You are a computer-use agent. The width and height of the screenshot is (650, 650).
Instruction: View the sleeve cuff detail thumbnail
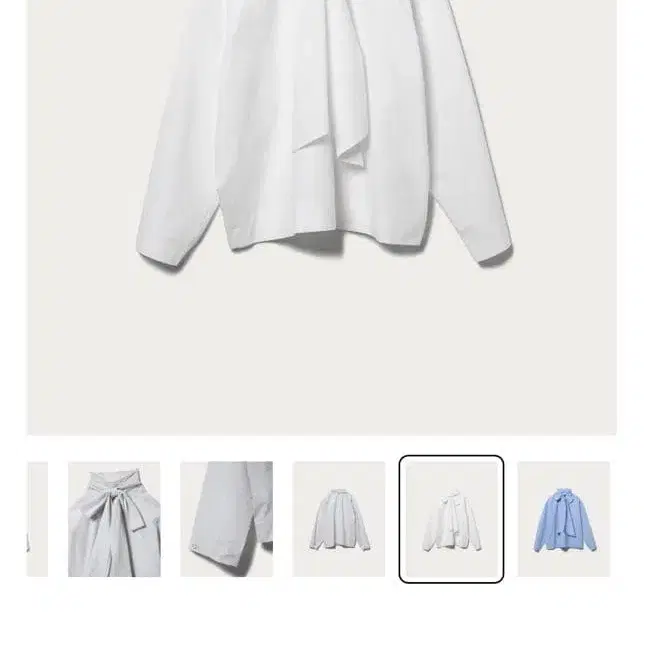point(226,519)
